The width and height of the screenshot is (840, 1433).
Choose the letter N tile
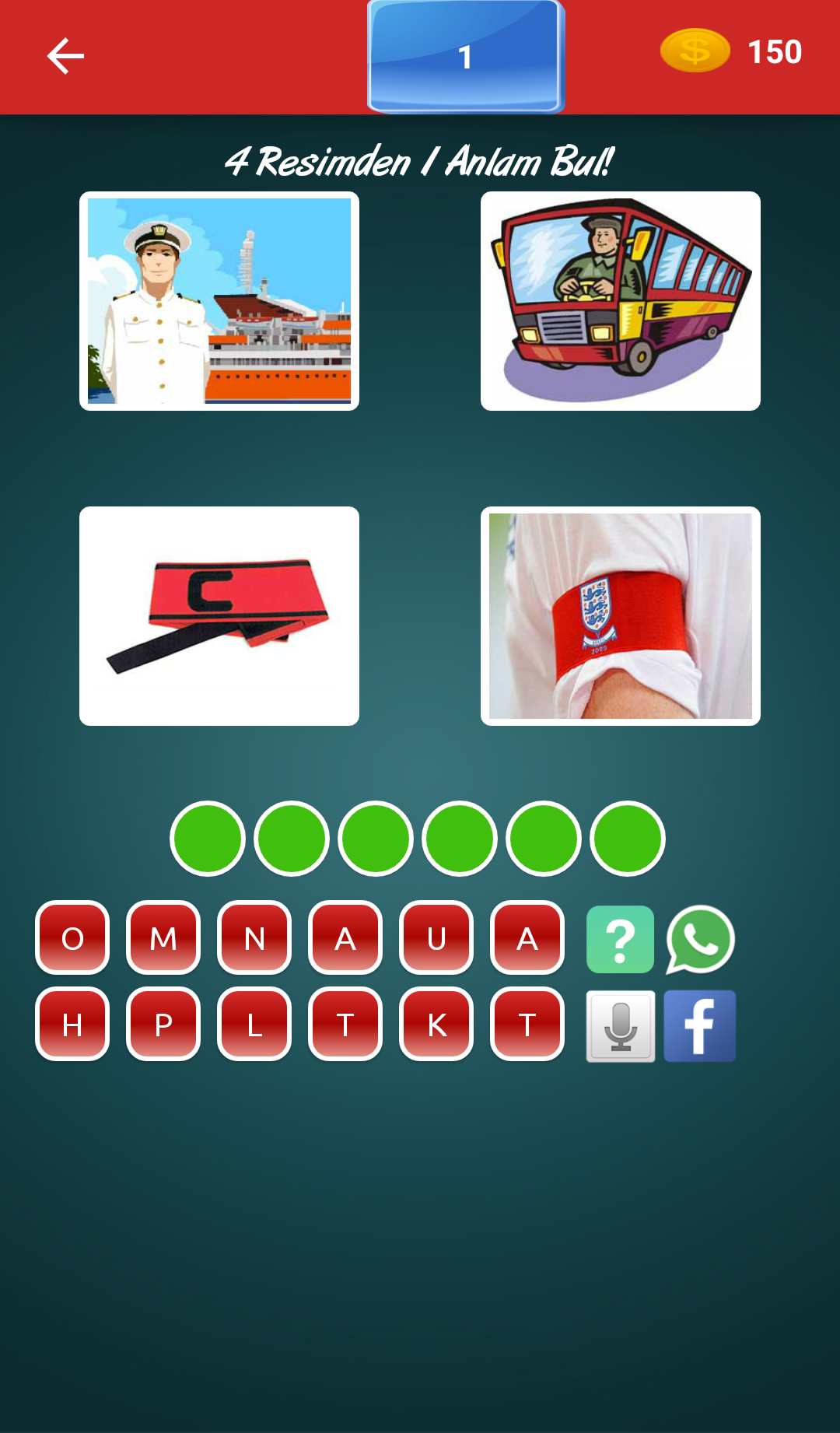pos(254,938)
